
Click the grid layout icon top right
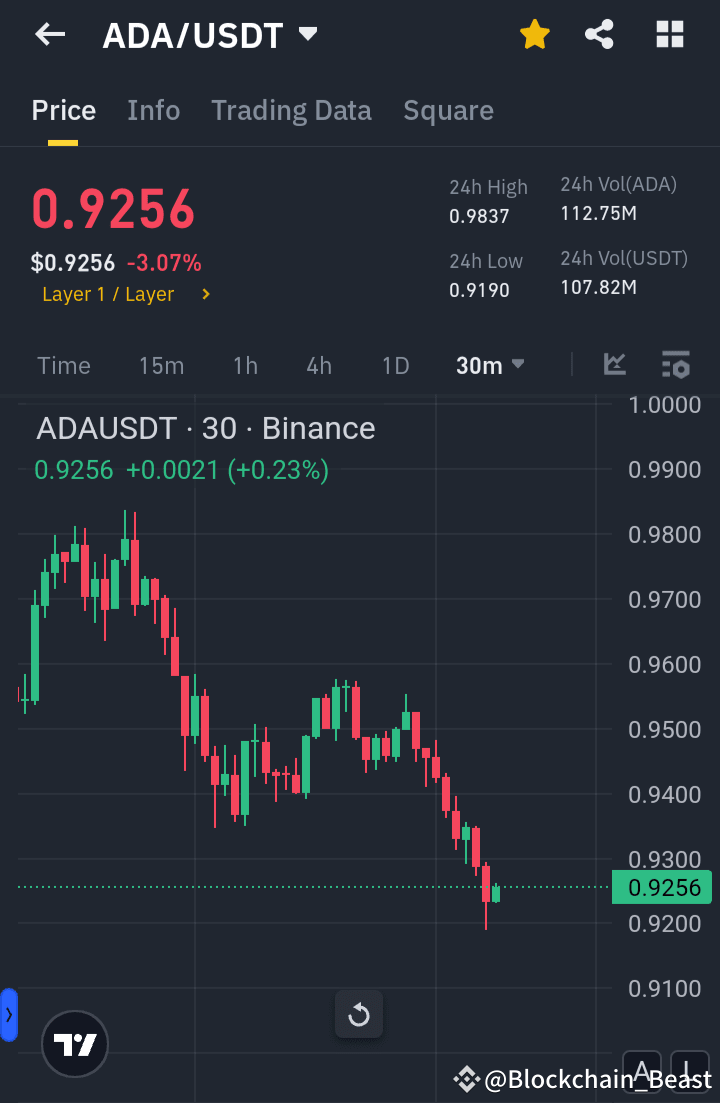[x=669, y=33]
